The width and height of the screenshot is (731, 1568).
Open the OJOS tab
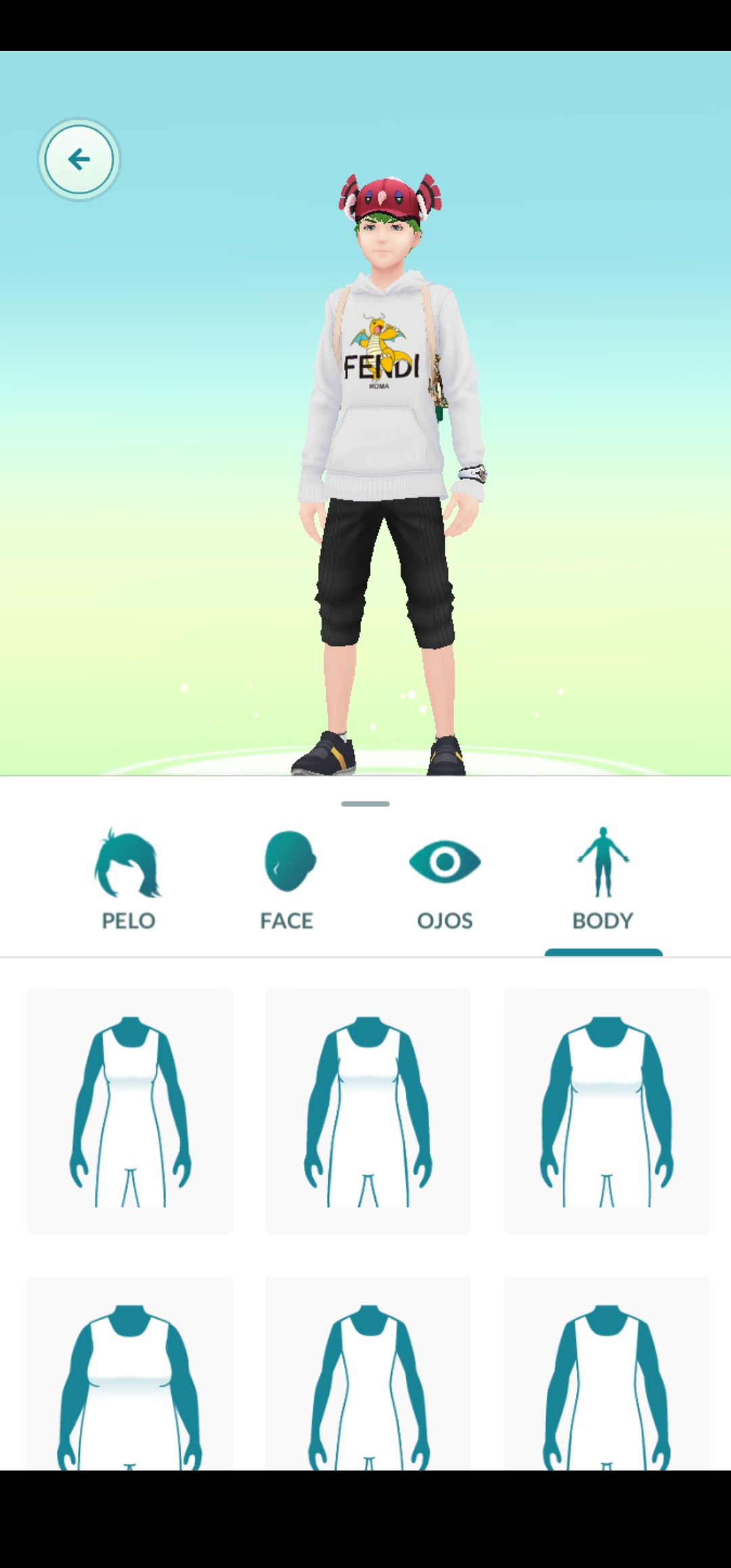tap(445, 880)
